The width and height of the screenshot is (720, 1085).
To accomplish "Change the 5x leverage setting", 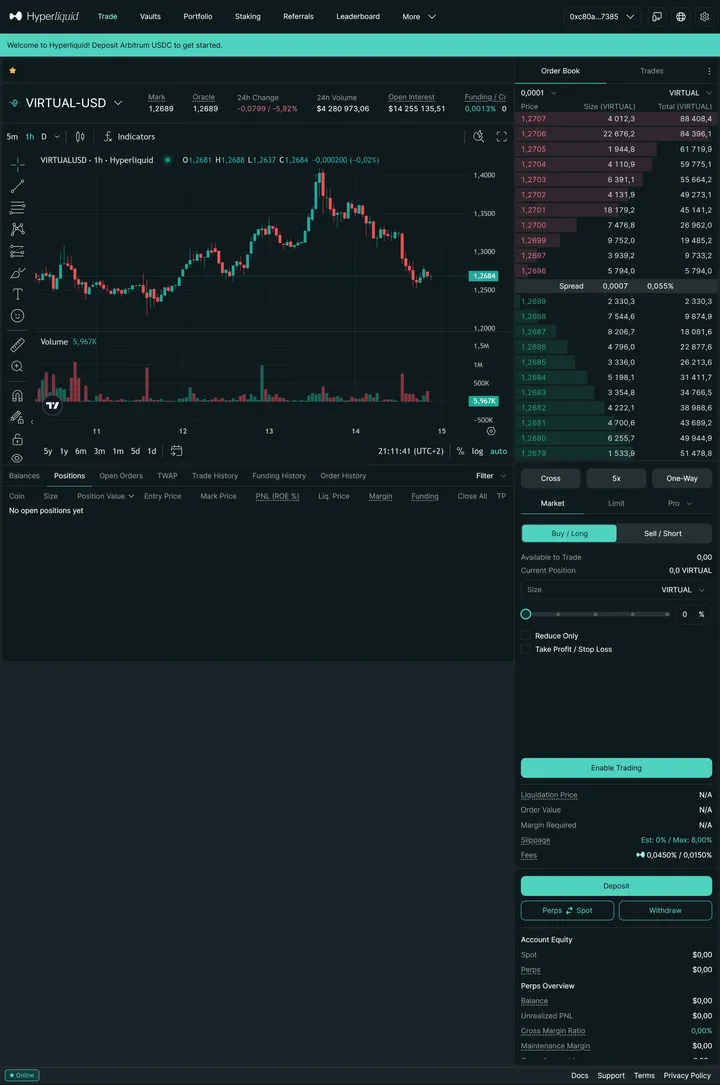I will coord(616,478).
